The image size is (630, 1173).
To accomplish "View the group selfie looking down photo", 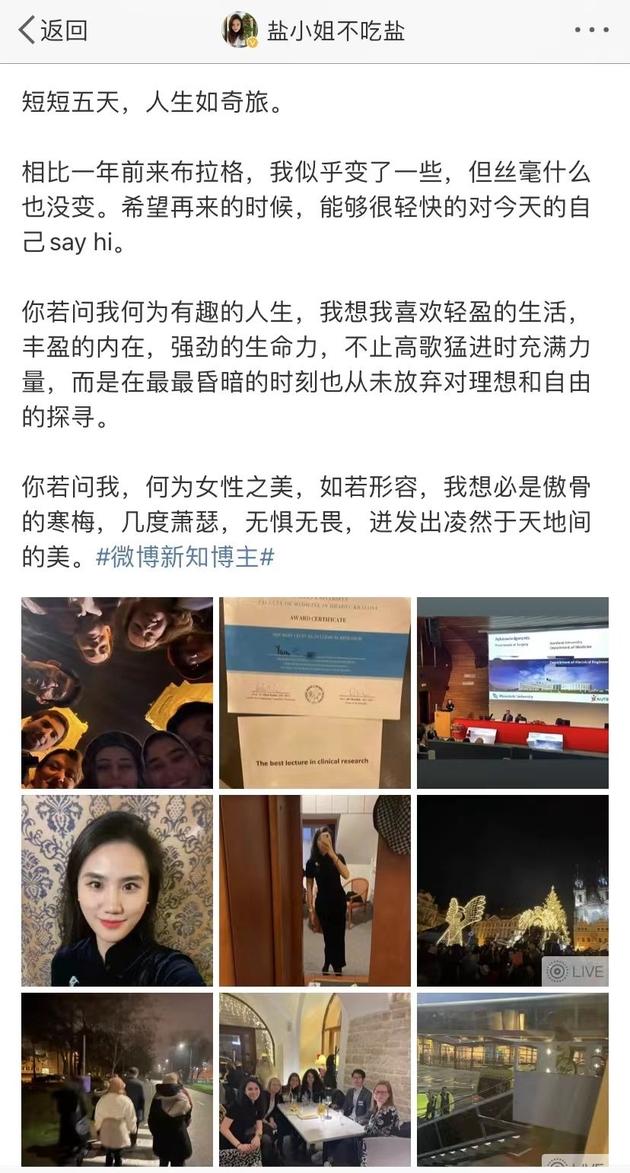I will pos(117,693).
